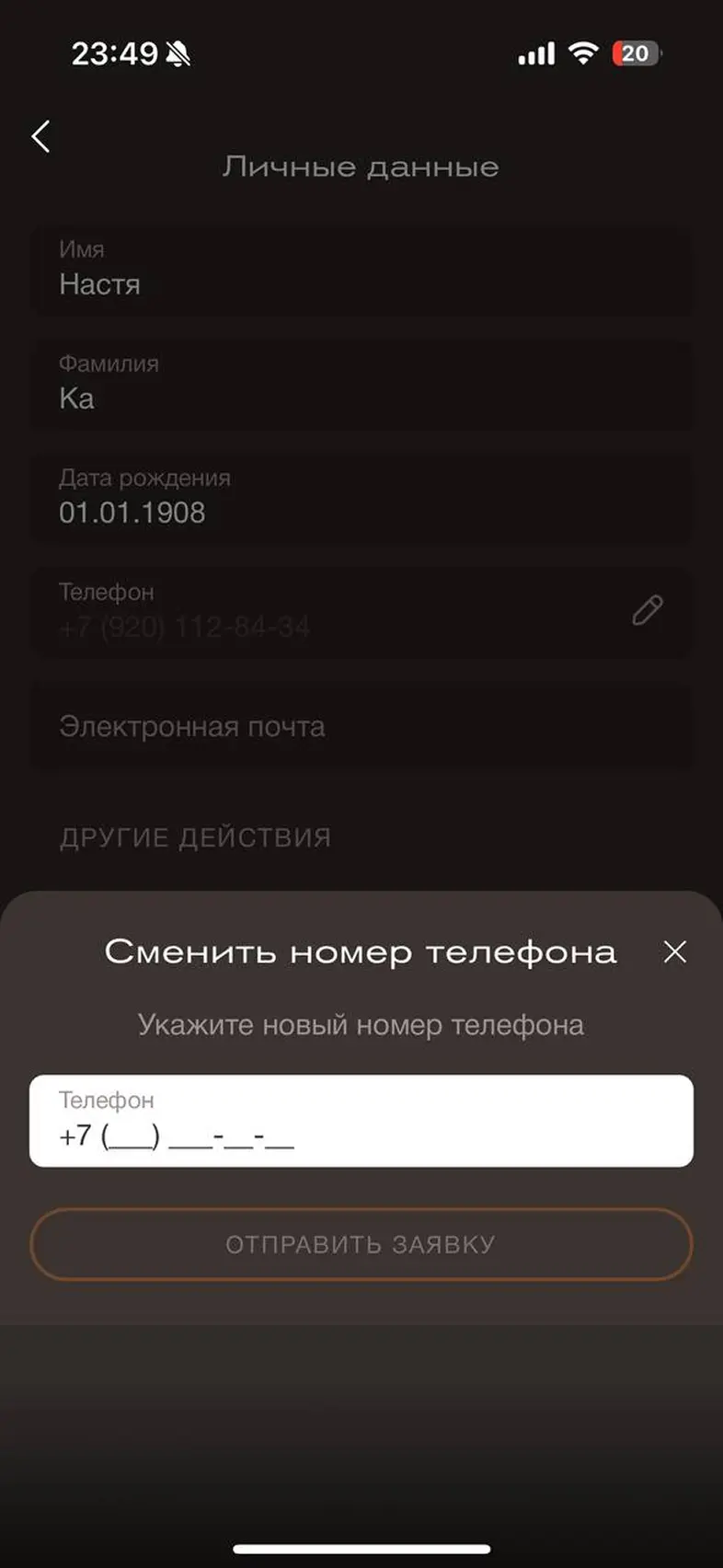Image resolution: width=723 pixels, height=1568 pixels.
Task: Tap the Отправить заявку button
Action: [361, 1244]
